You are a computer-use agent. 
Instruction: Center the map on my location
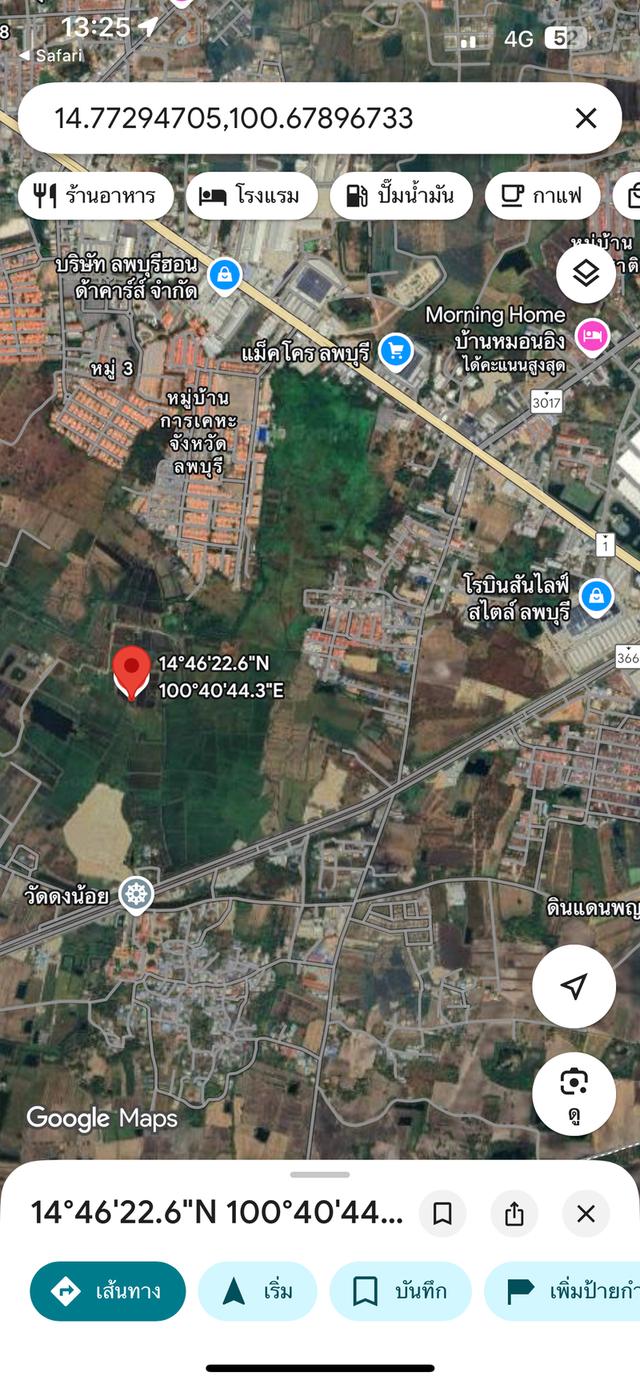[x=573, y=987]
